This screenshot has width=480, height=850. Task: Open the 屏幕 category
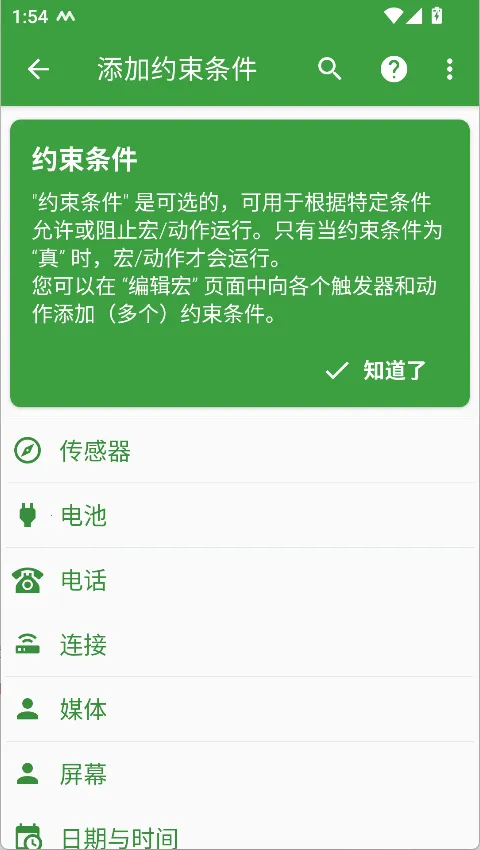point(240,774)
